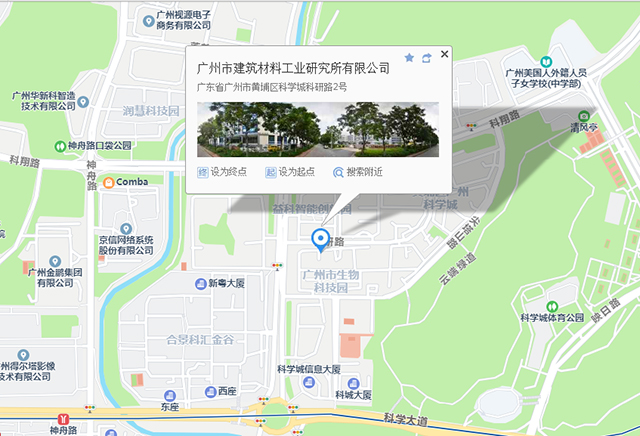Tap the blue location pin on the map
Screen dimensions: 640x436
pyautogui.click(x=320, y=240)
